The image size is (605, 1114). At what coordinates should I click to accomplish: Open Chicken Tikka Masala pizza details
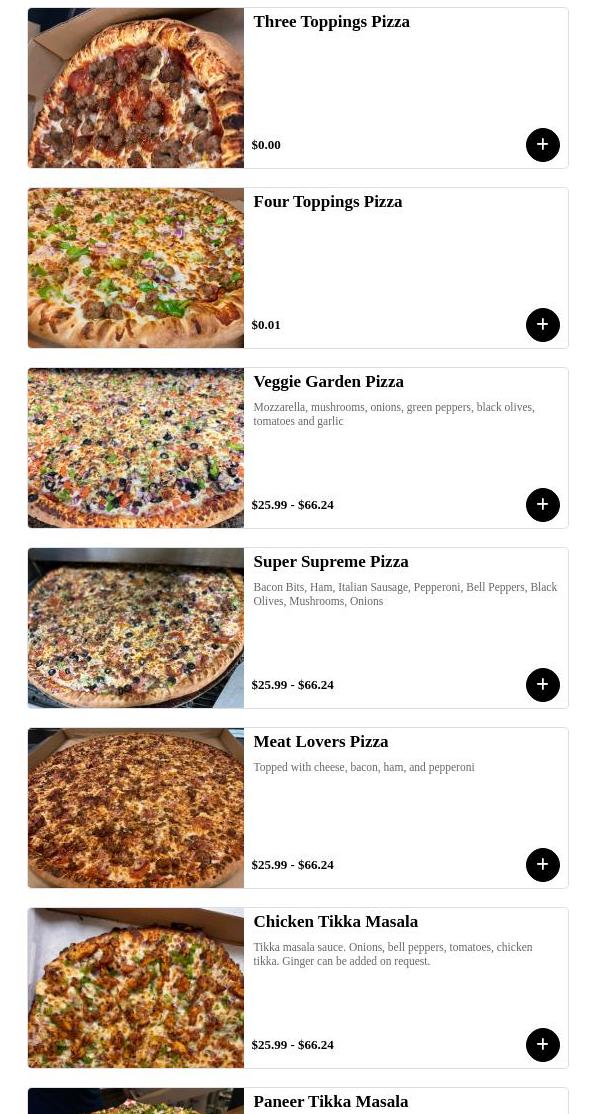coord(335,922)
